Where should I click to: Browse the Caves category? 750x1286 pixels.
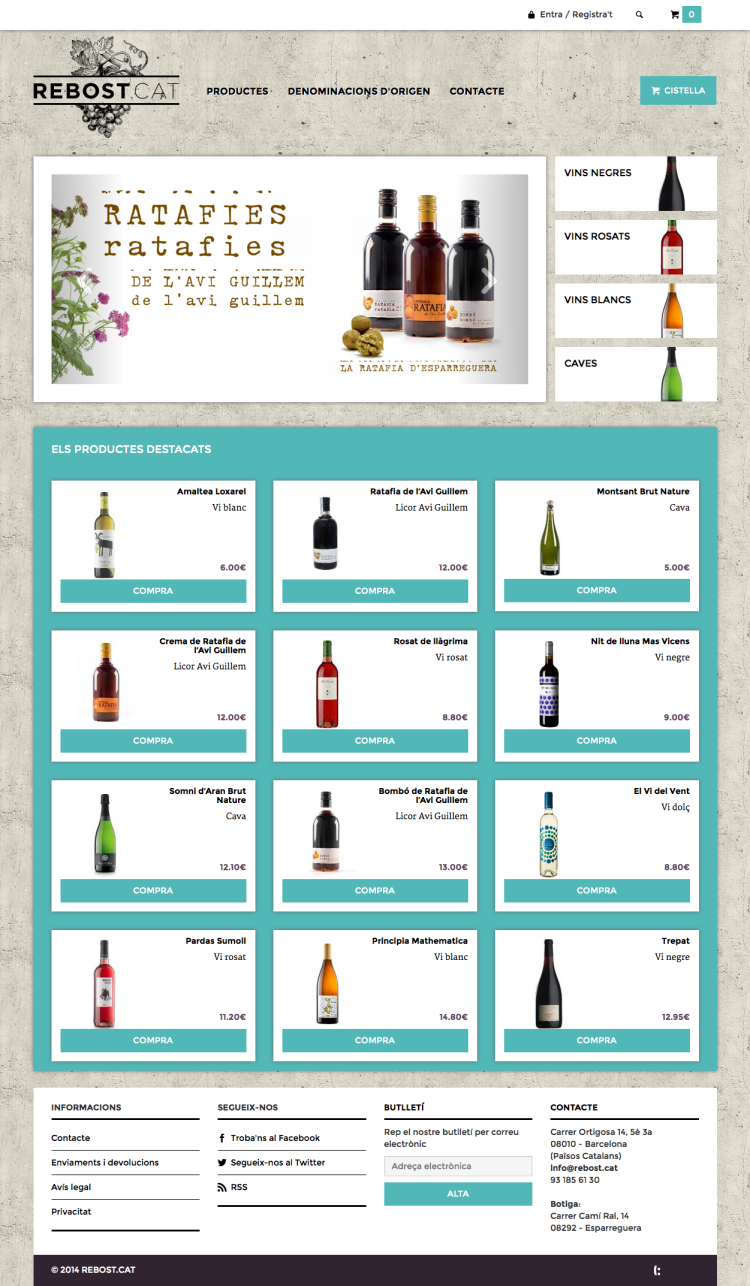point(635,373)
